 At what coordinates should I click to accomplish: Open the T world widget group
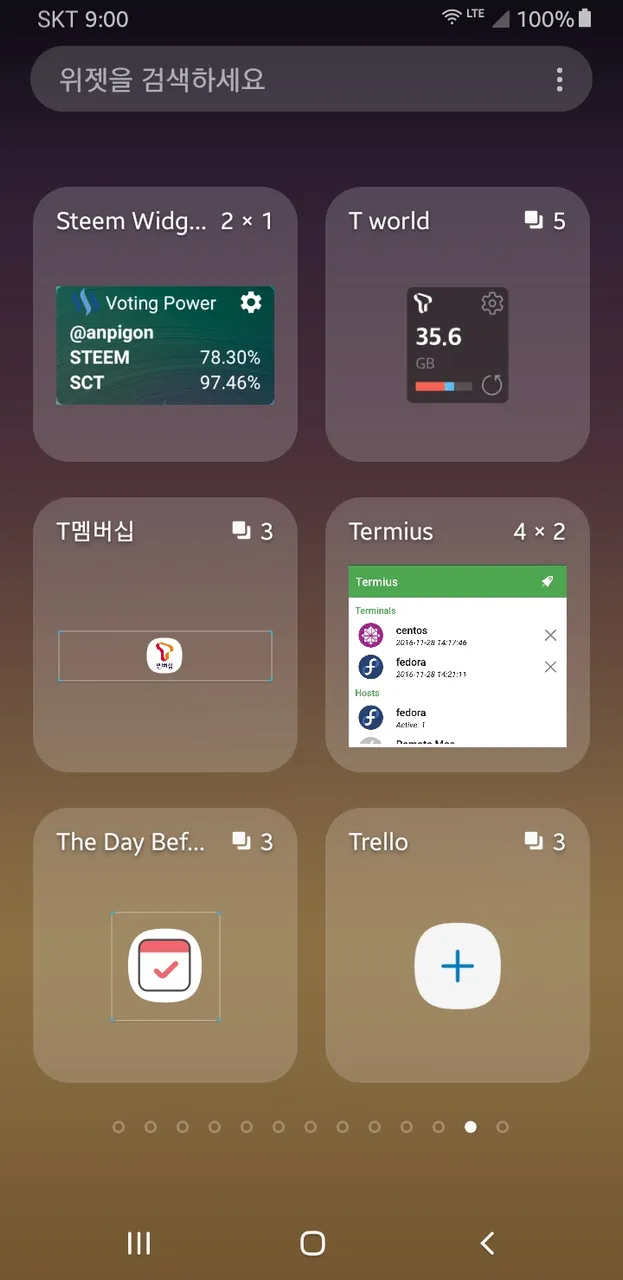point(458,324)
